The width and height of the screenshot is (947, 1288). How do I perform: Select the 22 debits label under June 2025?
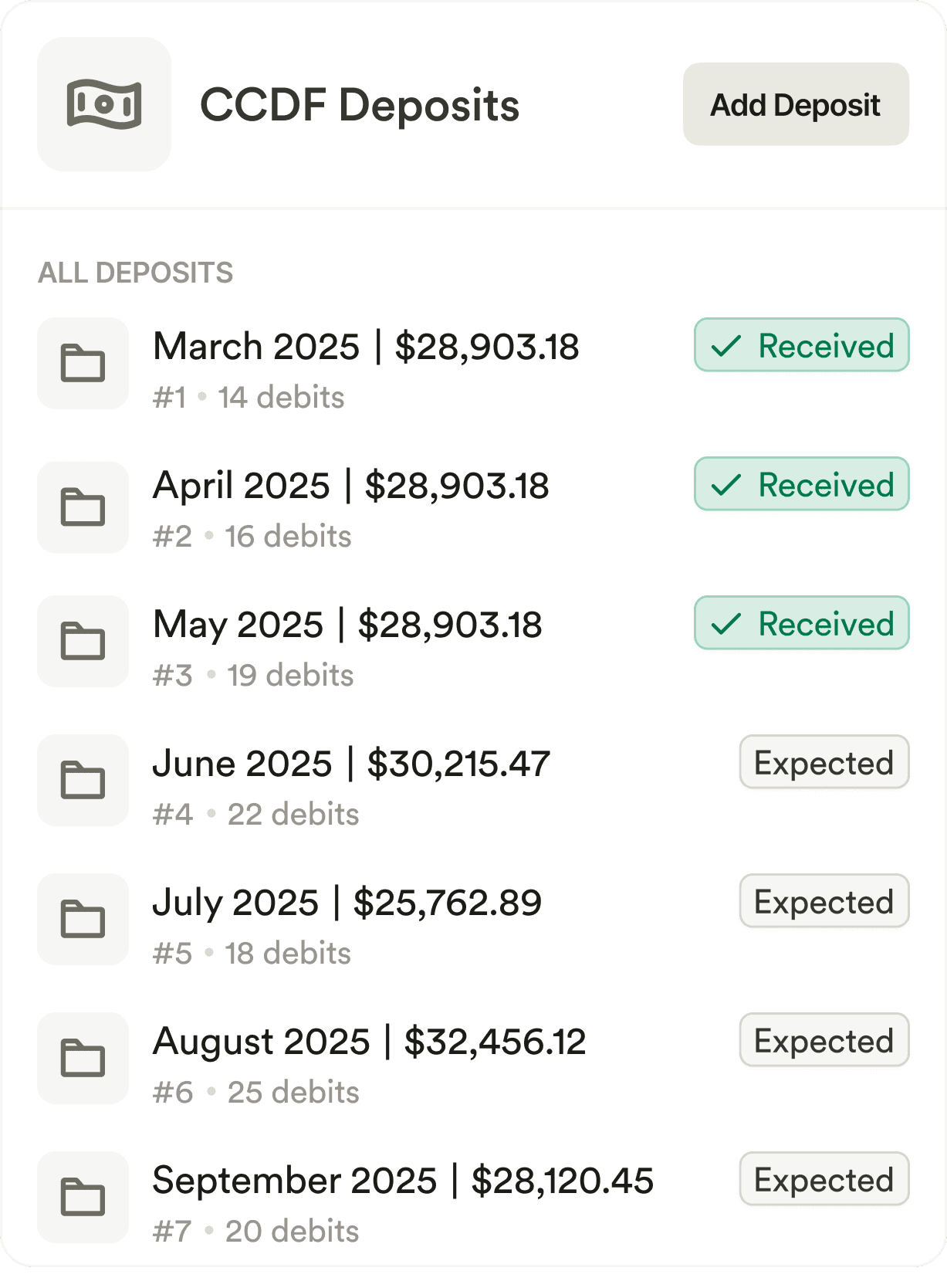tap(294, 814)
